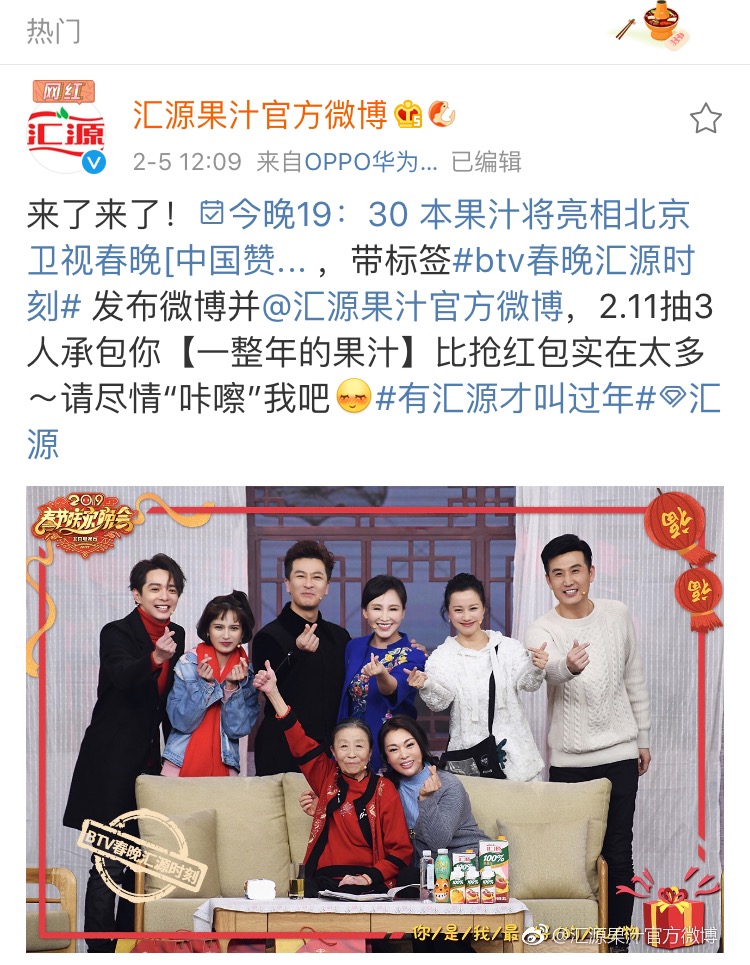Open the #btv春晚汇源时刻# hashtag

pyautogui.click(x=573, y=262)
